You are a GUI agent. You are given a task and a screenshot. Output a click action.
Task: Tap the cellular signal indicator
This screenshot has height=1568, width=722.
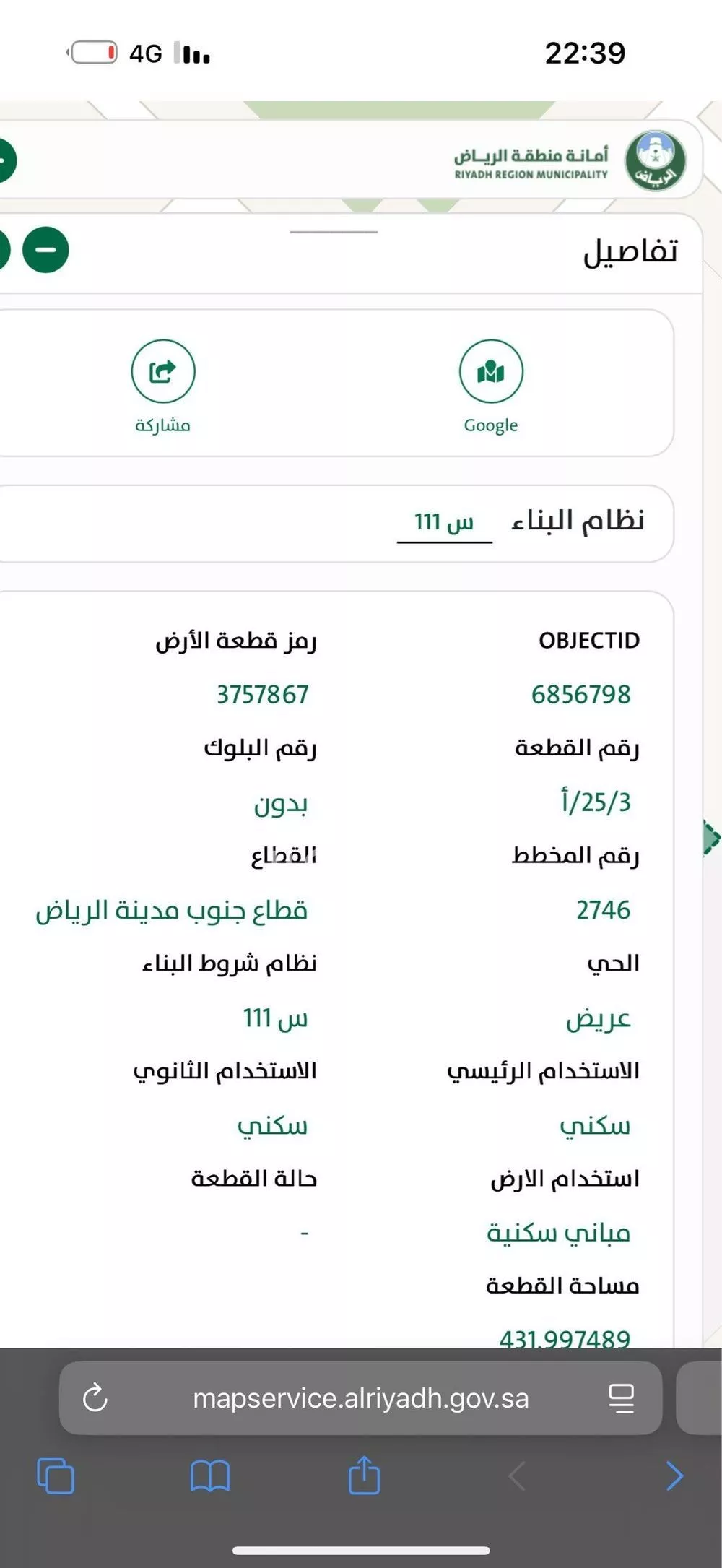(x=190, y=52)
